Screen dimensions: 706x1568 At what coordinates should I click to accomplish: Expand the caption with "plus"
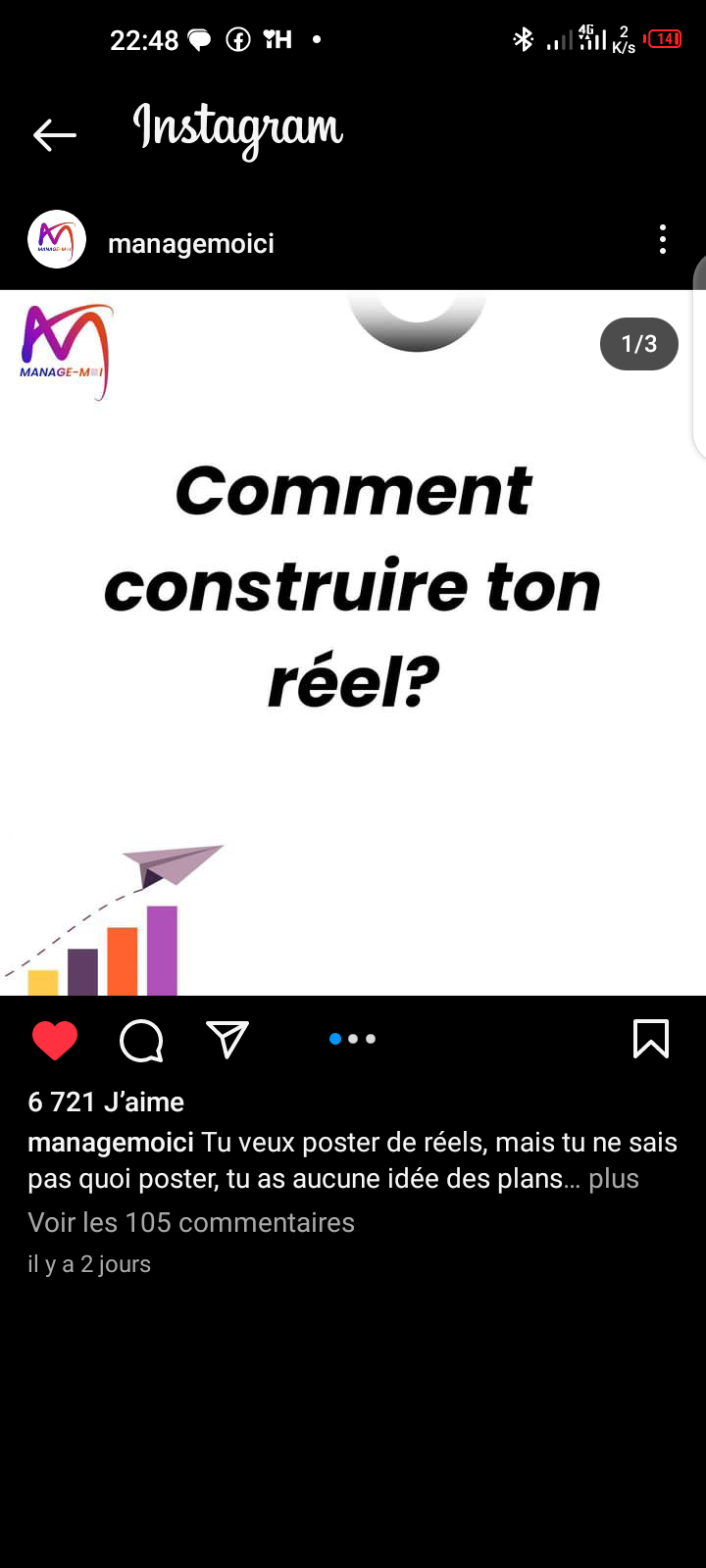[614, 1178]
